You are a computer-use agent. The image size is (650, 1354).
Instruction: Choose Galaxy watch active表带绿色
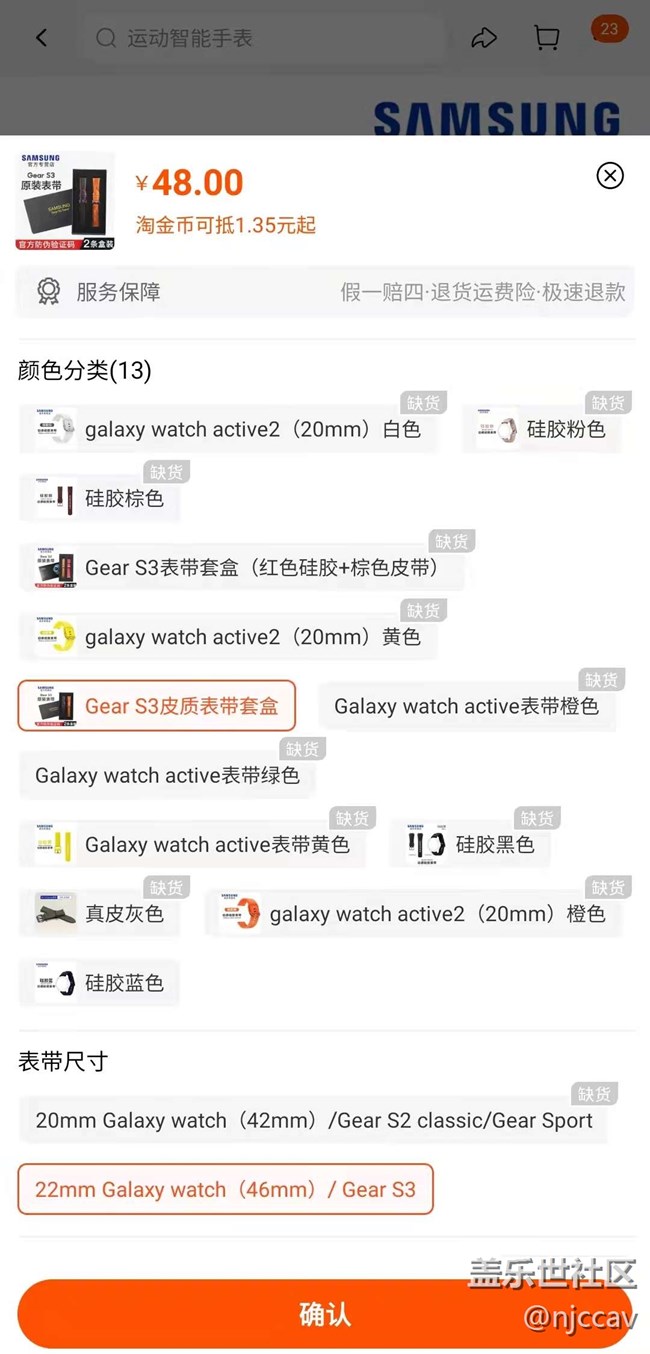[x=167, y=775]
